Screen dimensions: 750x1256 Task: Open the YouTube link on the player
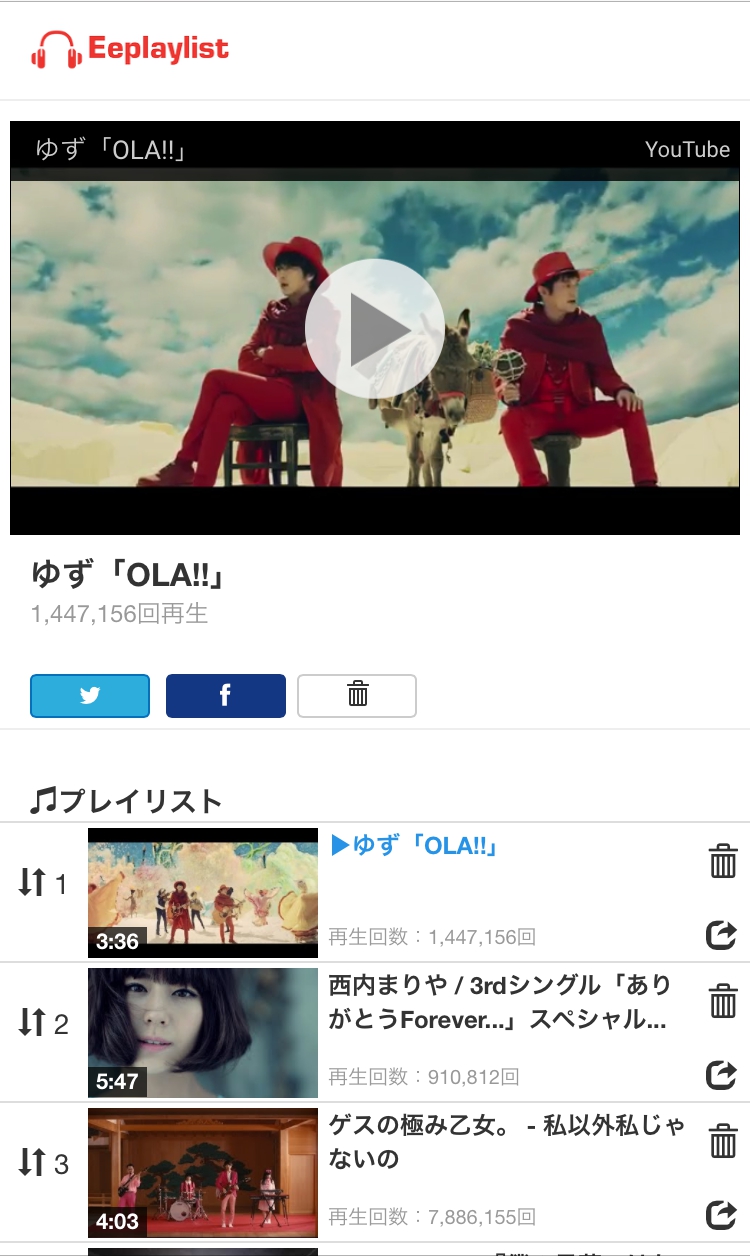(x=686, y=150)
